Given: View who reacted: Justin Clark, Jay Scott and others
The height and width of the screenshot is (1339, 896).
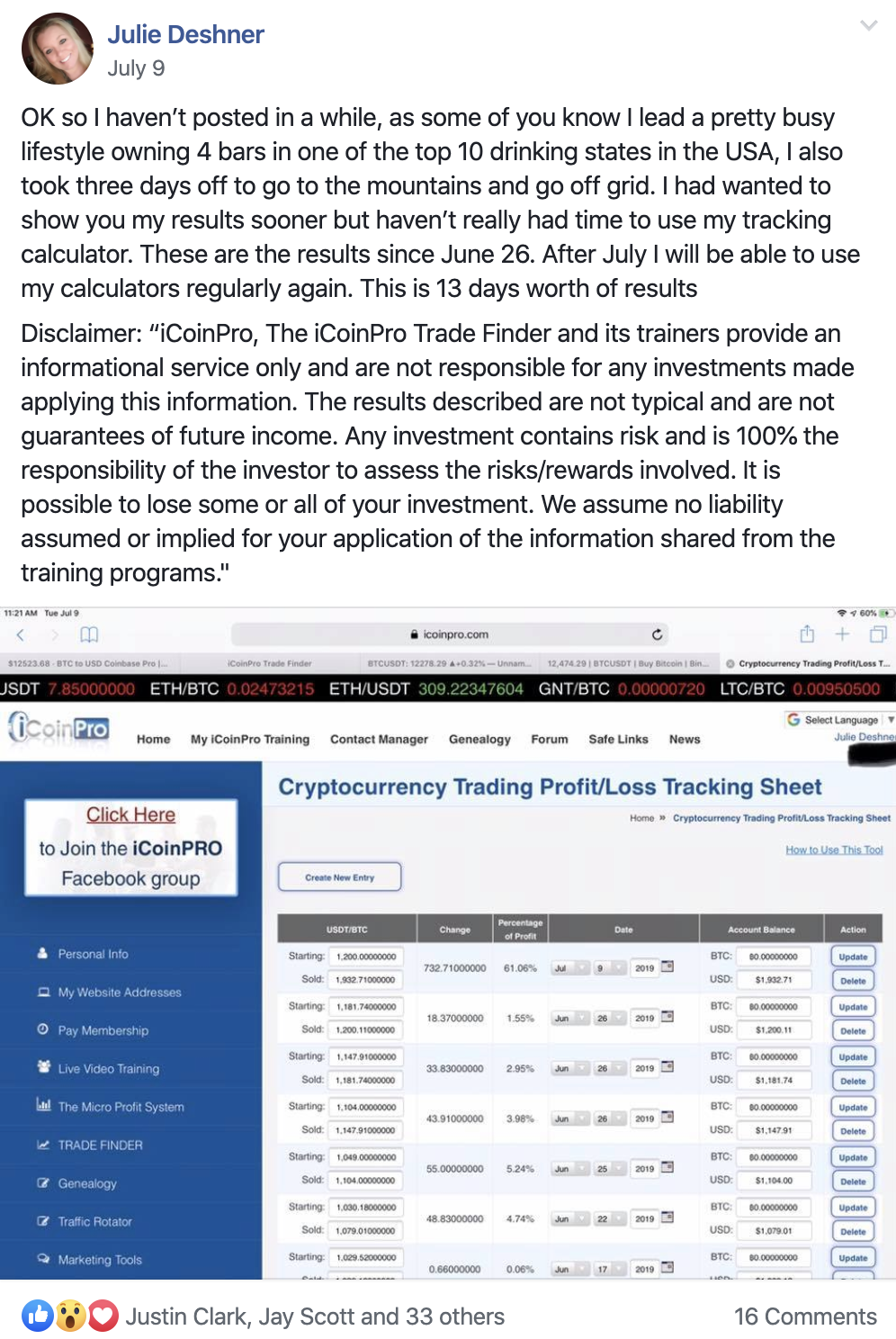Looking at the screenshot, I should coord(314,1317).
